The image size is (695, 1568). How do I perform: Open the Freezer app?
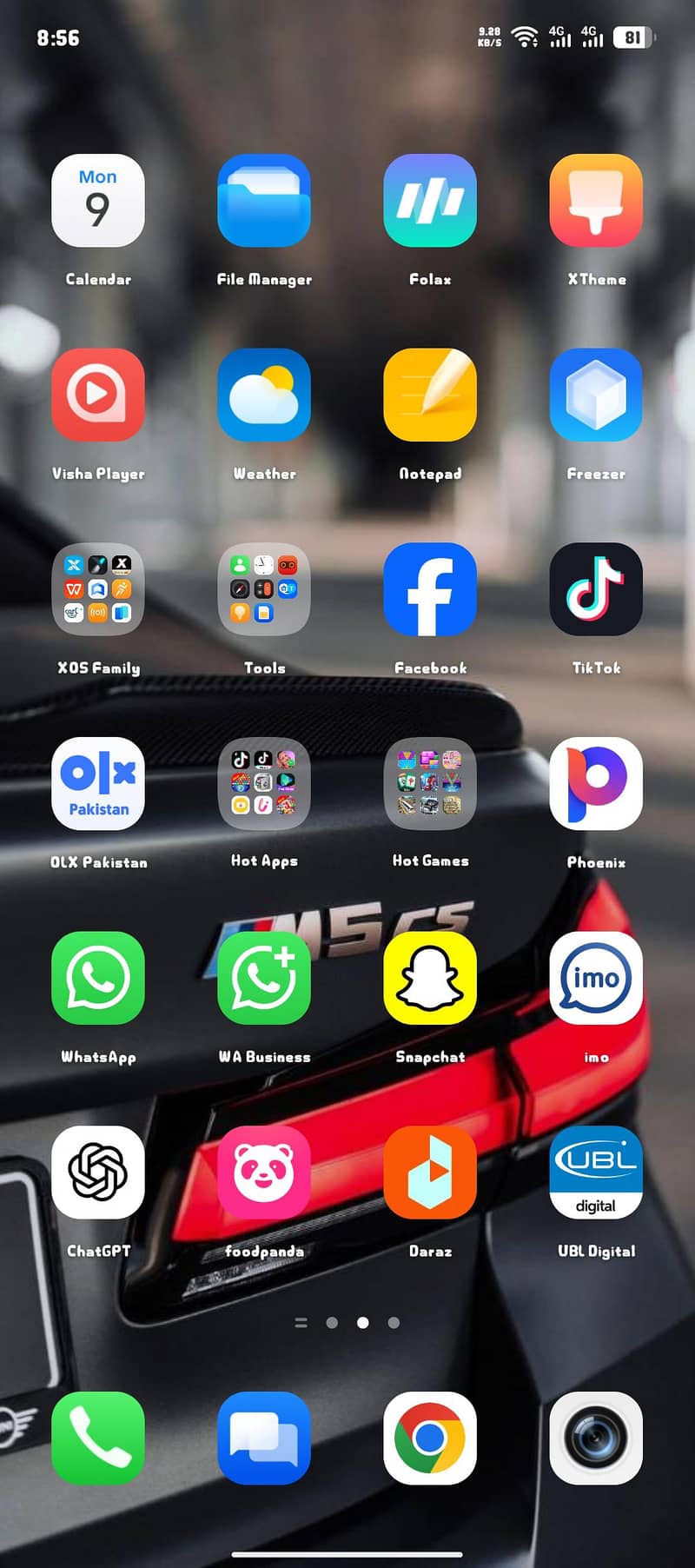(x=596, y=394)
